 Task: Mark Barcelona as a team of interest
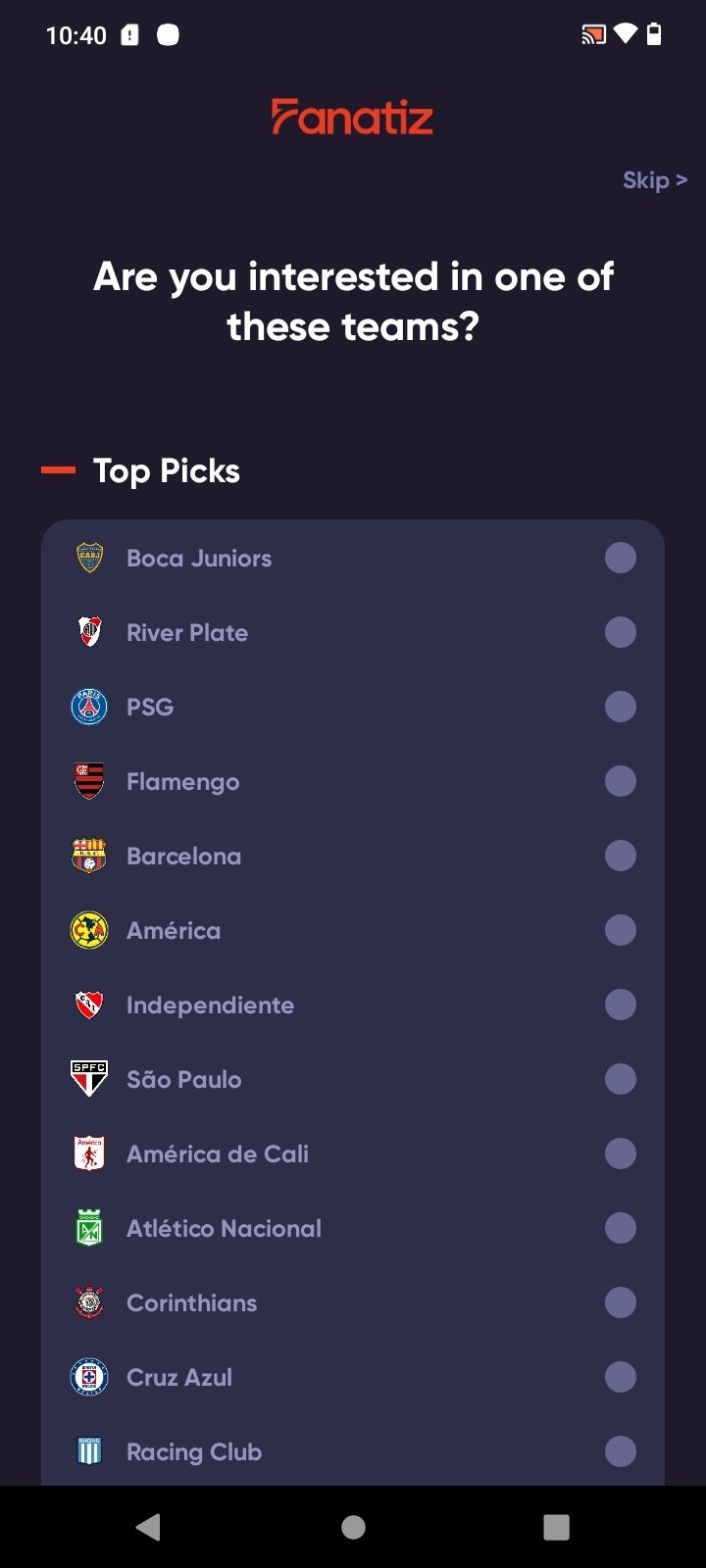click(x=353, y=856)
